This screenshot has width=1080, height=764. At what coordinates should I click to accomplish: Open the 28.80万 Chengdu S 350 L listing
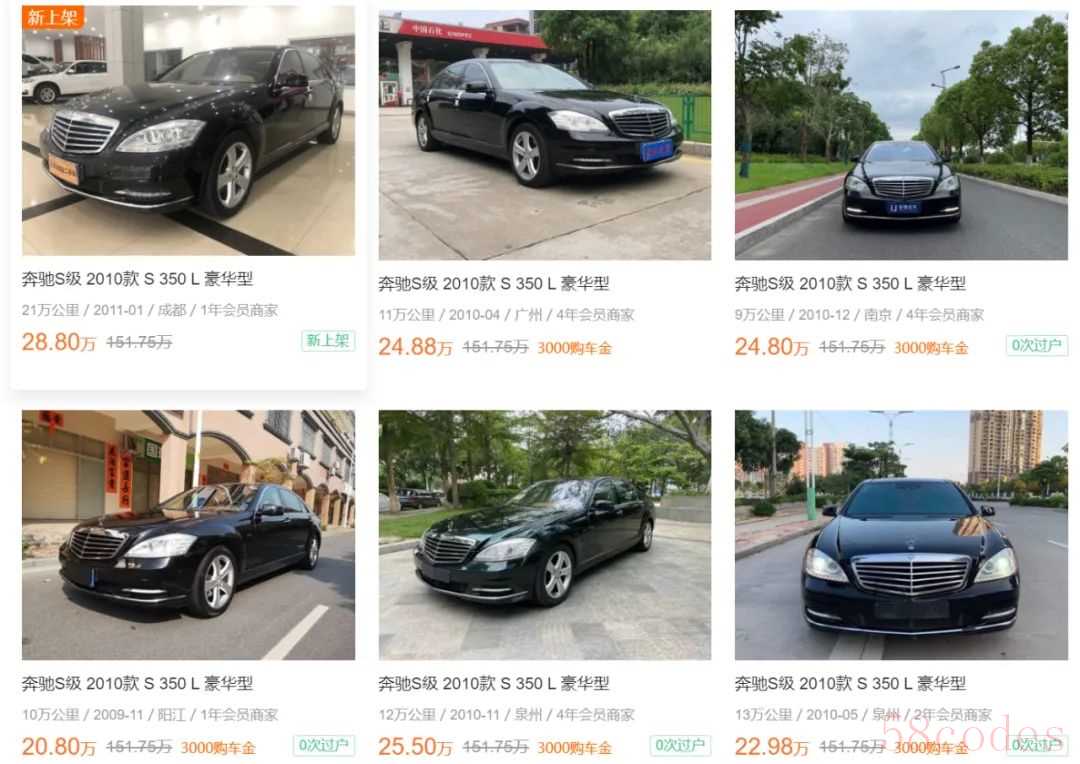[188, 130]
